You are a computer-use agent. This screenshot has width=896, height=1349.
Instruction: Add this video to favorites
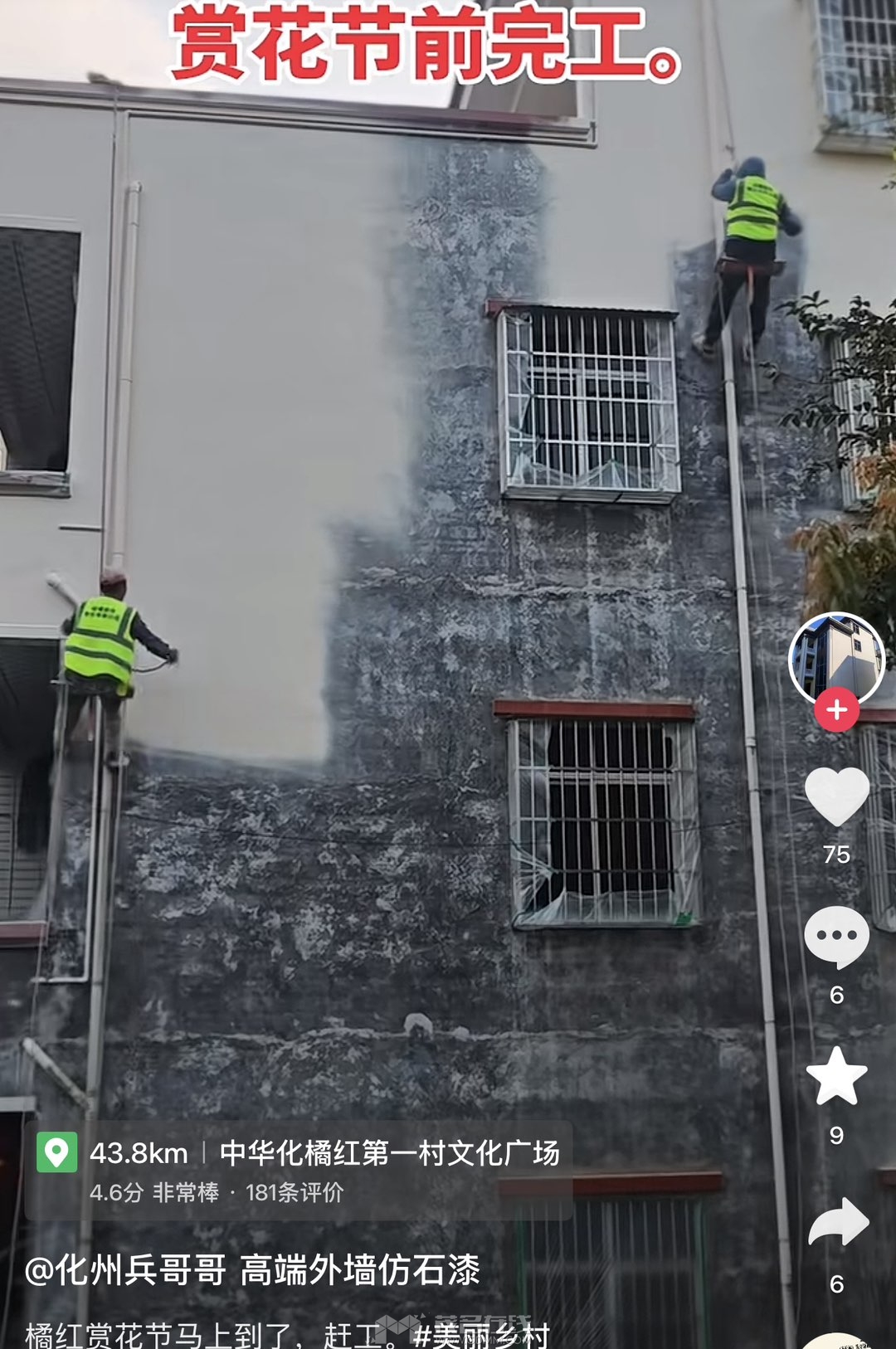coord(836,1076)
